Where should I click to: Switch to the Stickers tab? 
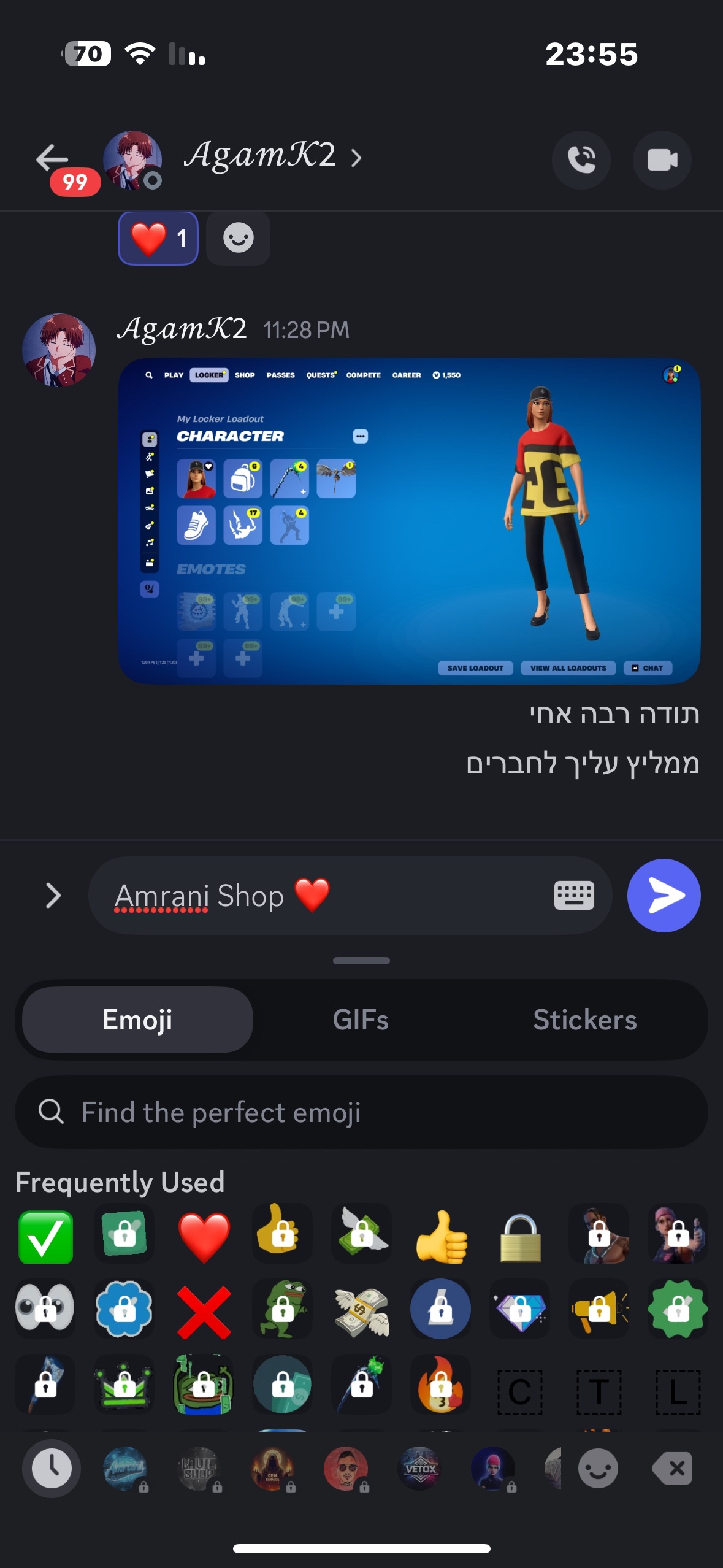coord(584,1020)
